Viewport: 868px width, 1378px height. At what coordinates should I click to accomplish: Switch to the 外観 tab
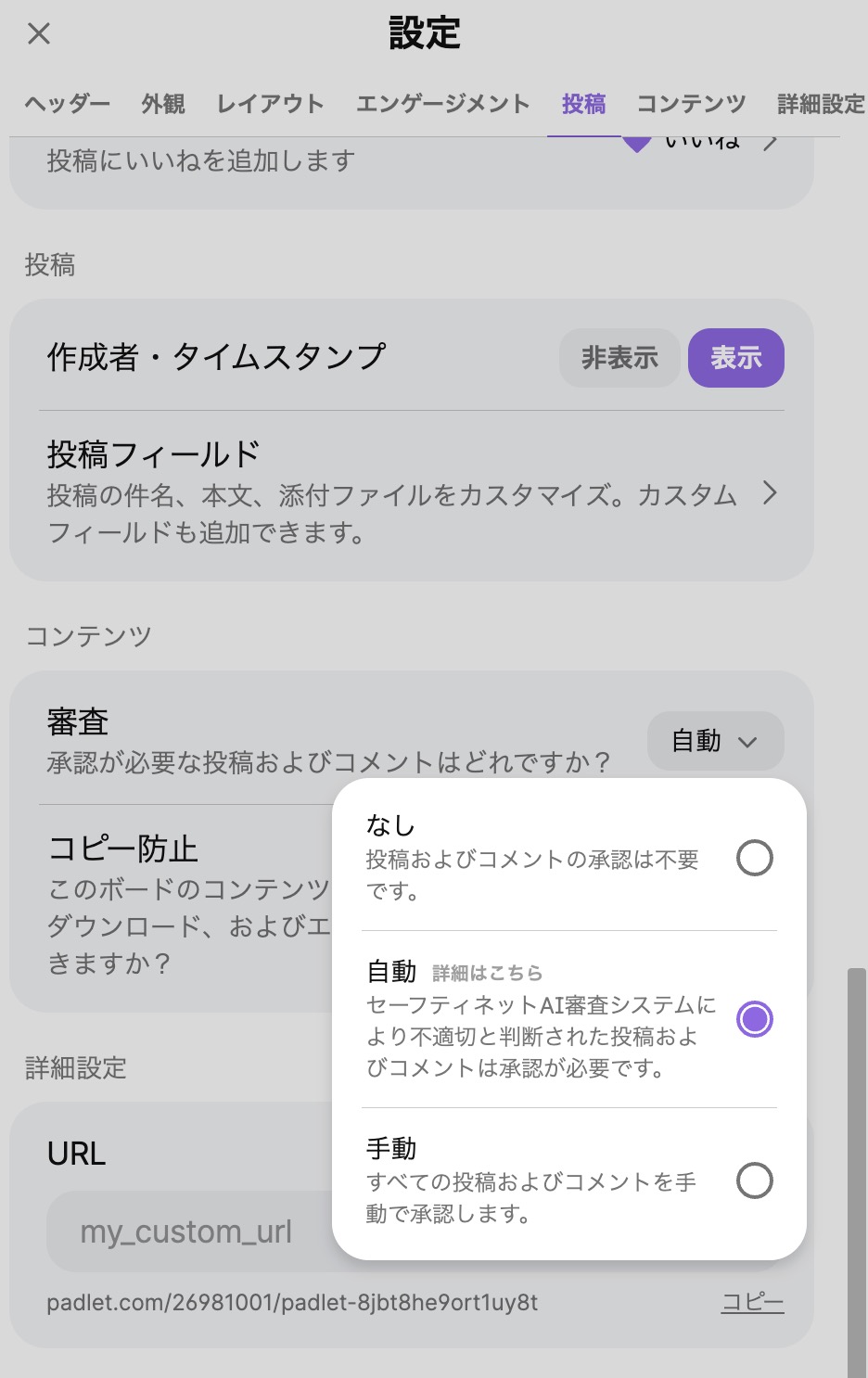(163, 104)
